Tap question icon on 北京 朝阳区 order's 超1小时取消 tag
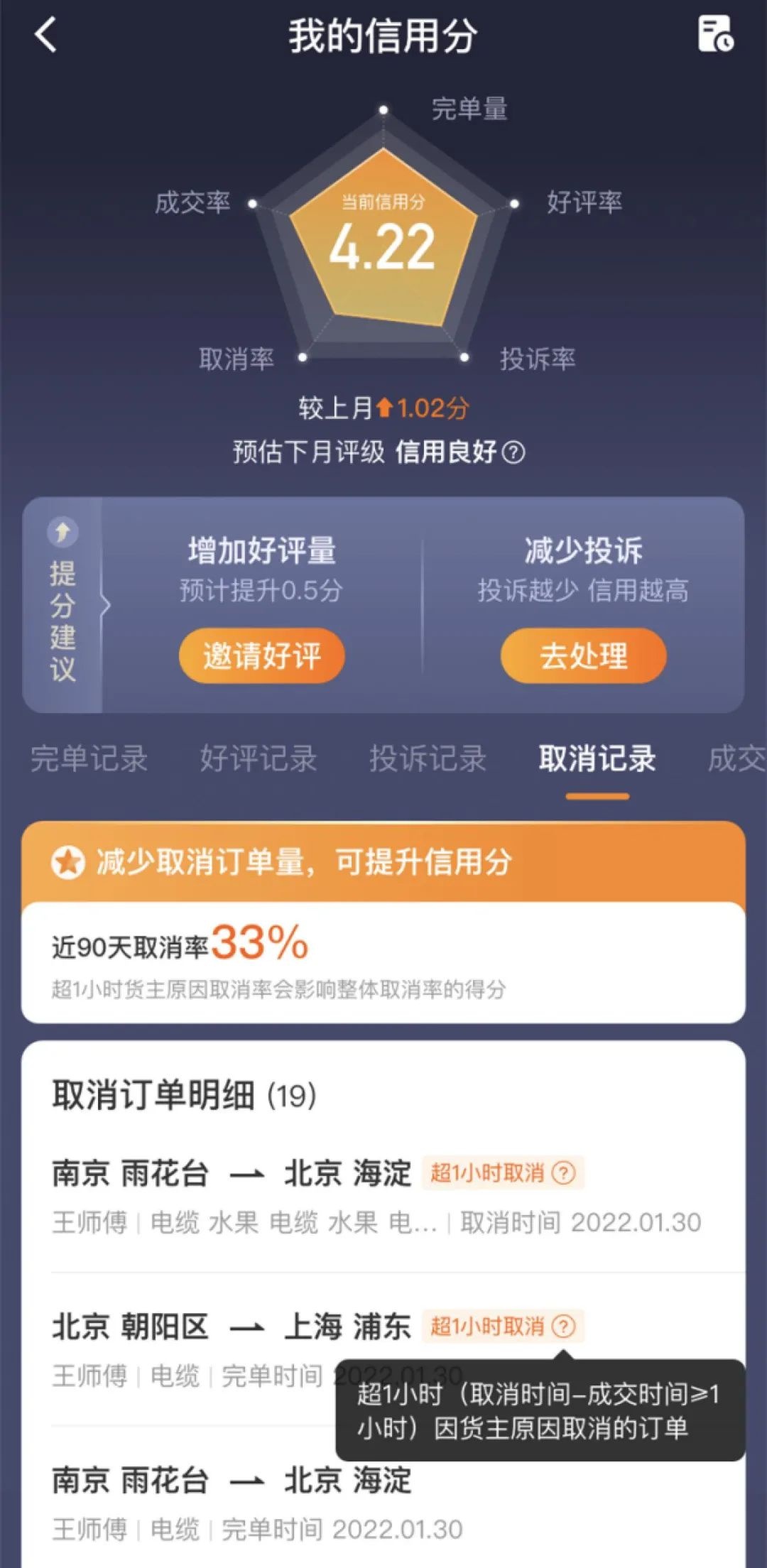This screenshot has width=767, height=1568. 564,1327
